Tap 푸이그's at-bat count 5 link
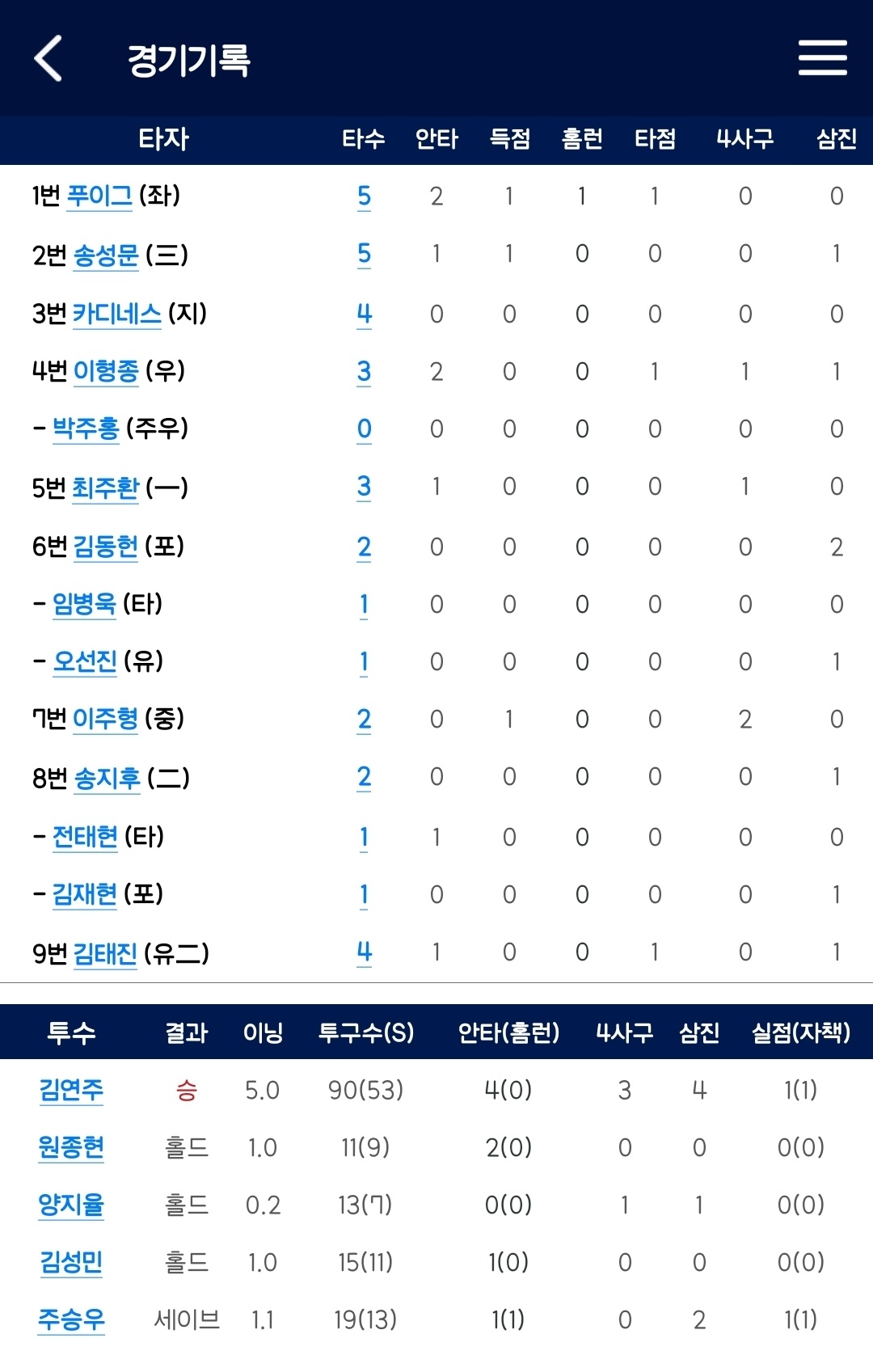The width and height of the screenshot is (873, 1372). tap(364, 196)
